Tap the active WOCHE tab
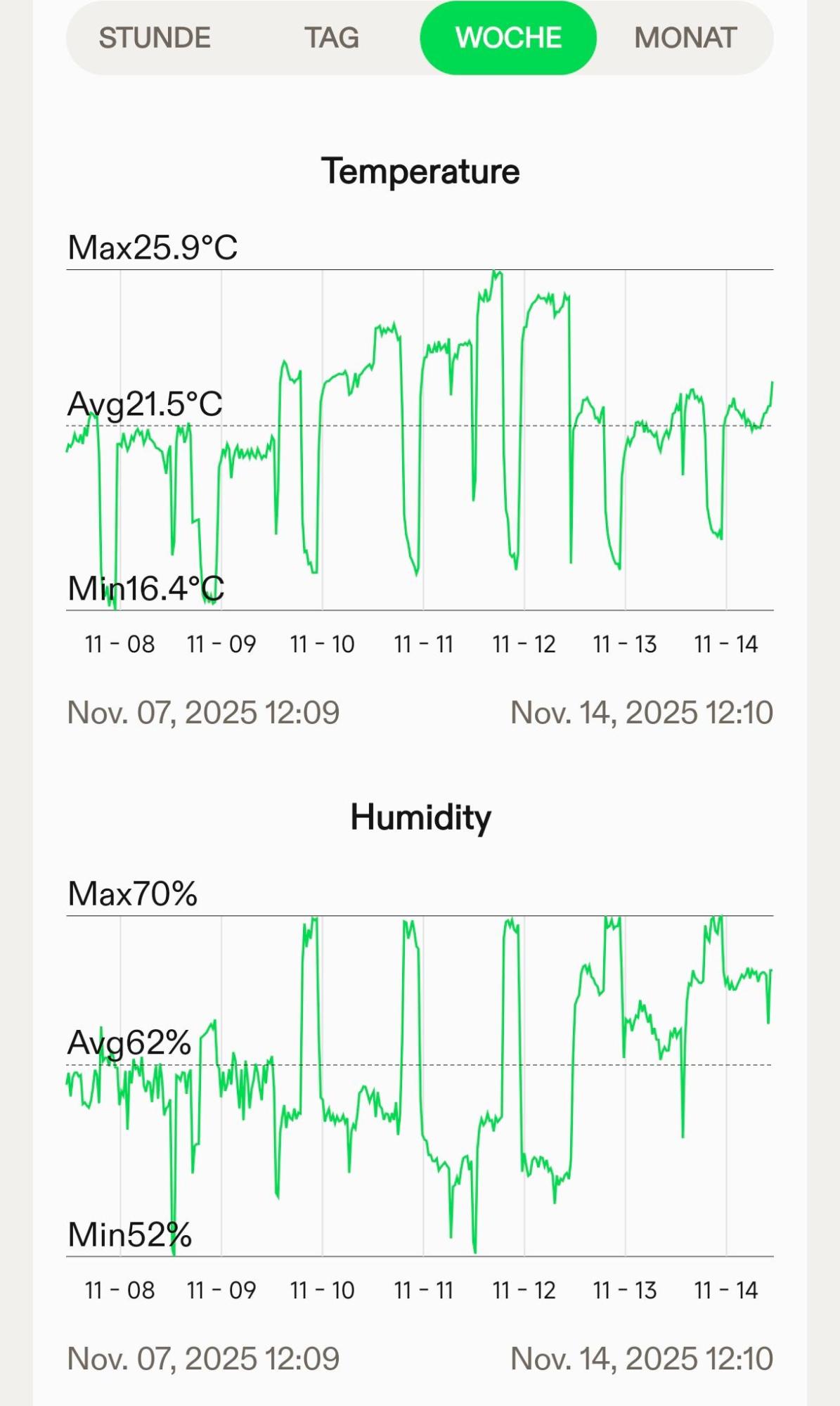Image resolution: width=840 pixels, height=1406 pixels. click(508, 38)
